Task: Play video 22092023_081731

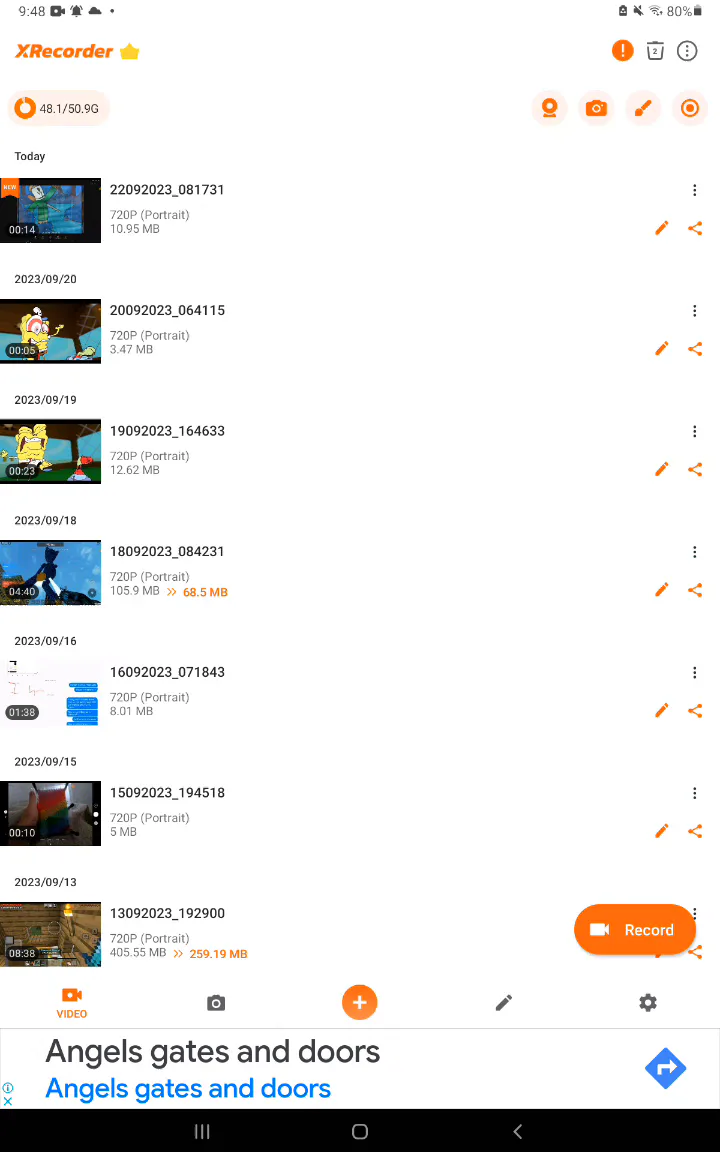Action: click(x=51, y=210)
